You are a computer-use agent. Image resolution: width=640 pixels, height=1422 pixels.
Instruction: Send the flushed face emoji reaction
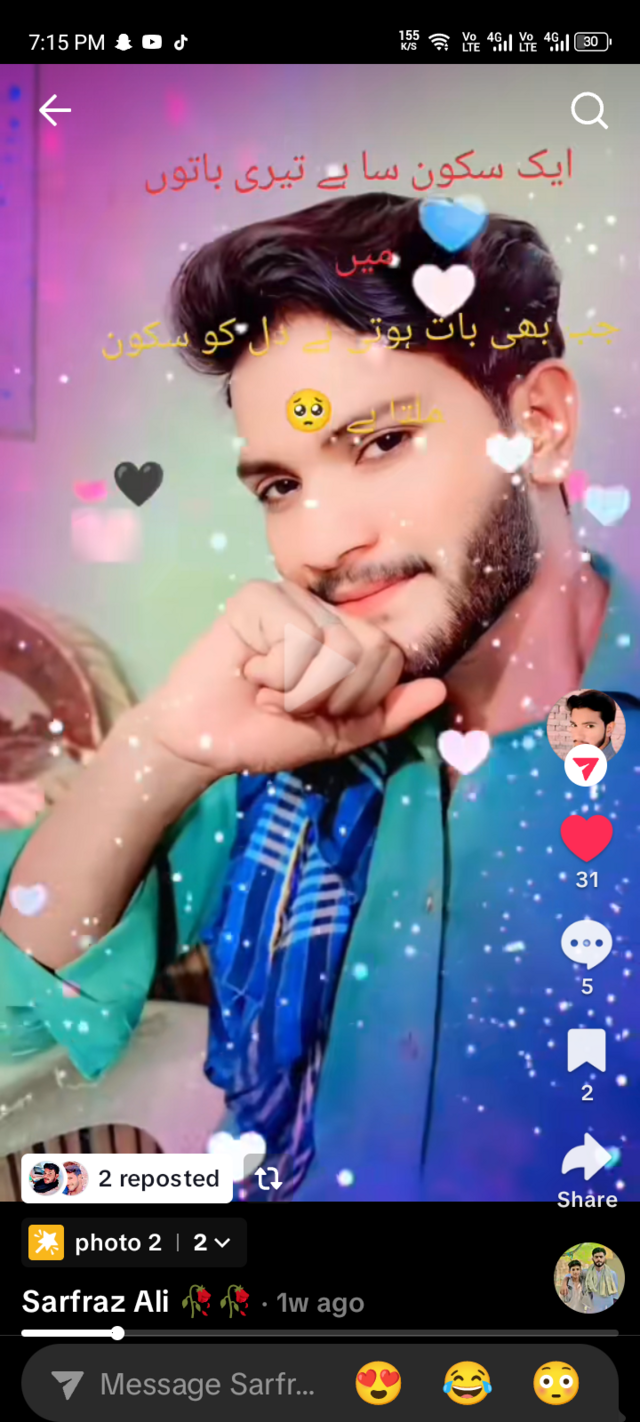coord(556,1385)
